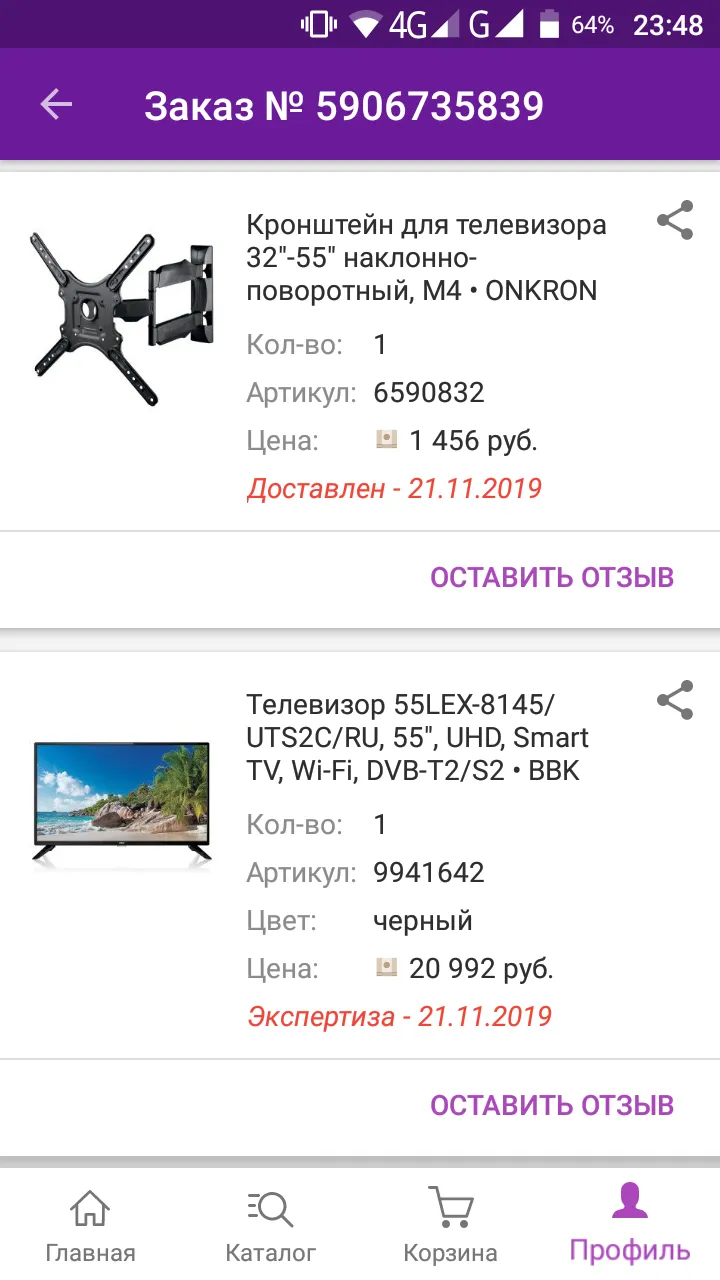Switch to the Главная tab
The image size is (720, 1280).
click(90, 1225)
